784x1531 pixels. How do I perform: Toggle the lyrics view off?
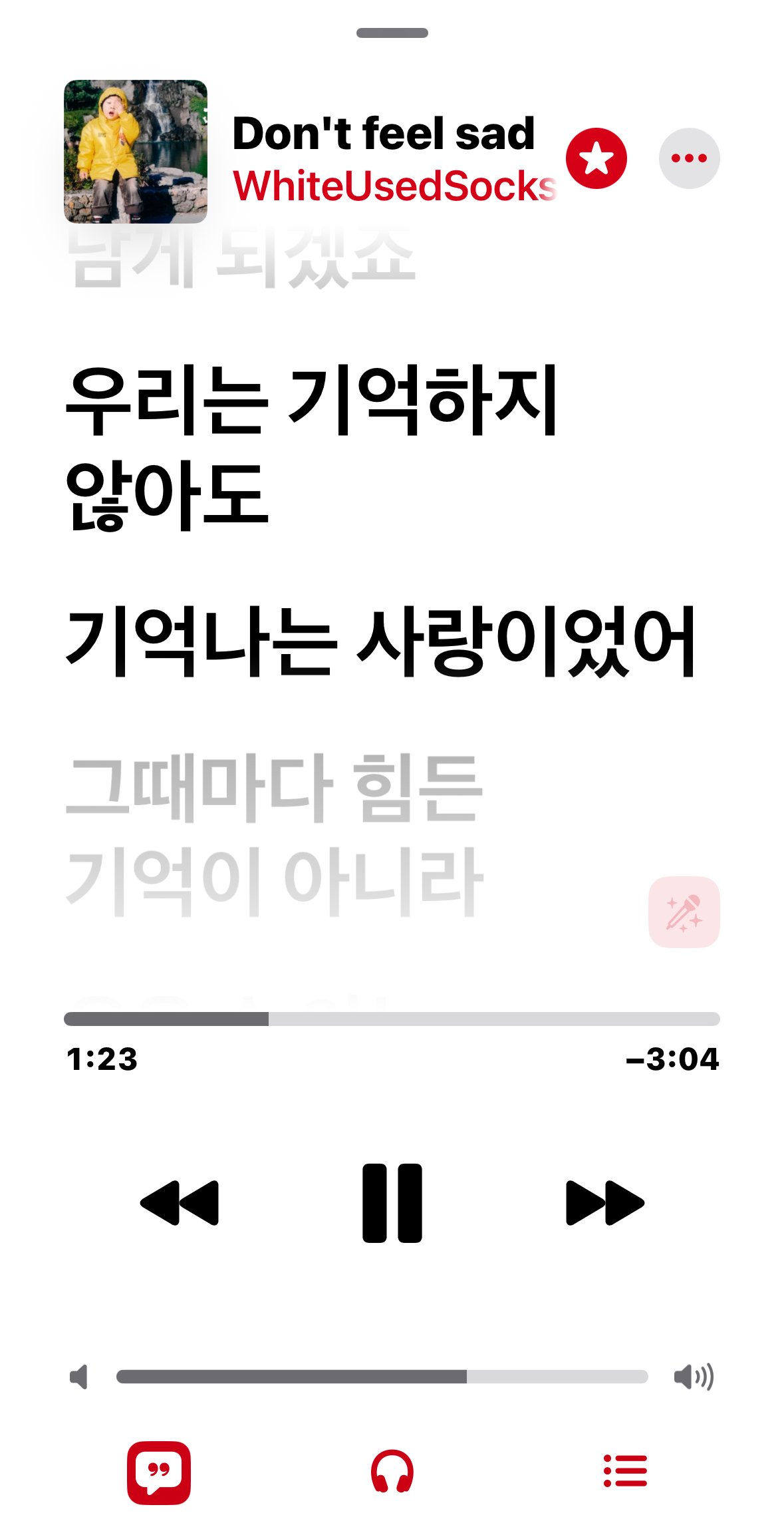[x=159, y=1472]
